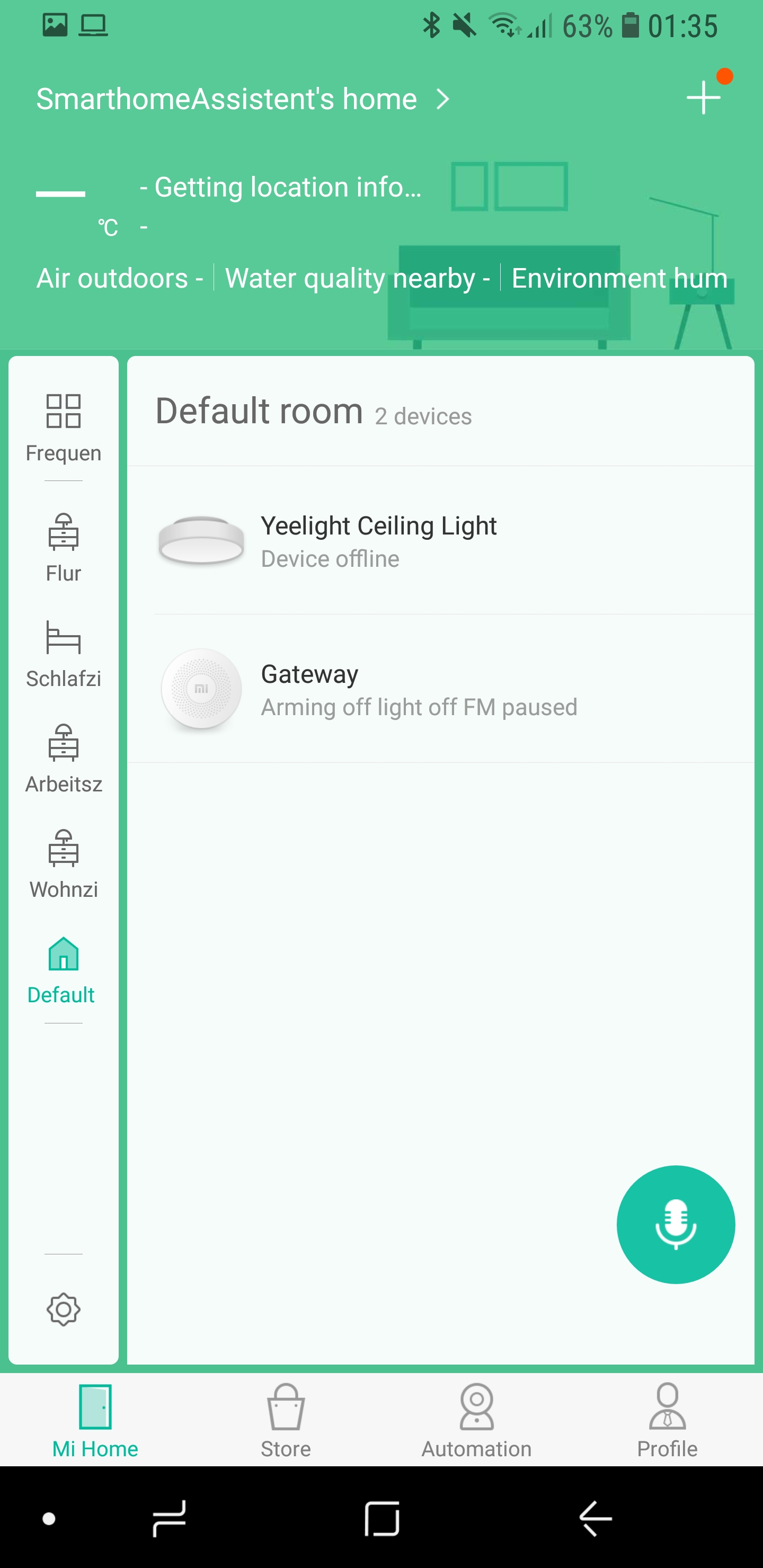Open recent apps from navigation bar
763x1568 pixels.
click(168, 1518)
